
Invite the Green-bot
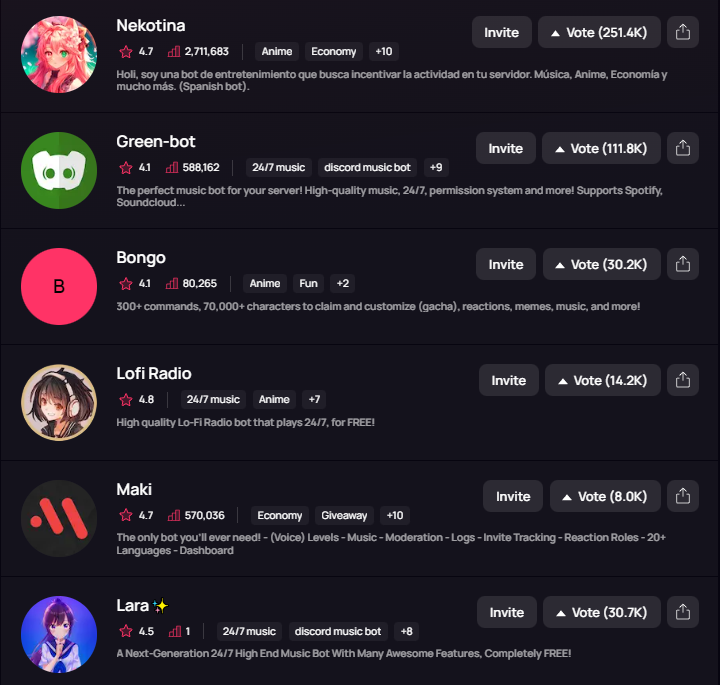click(505, 148)
